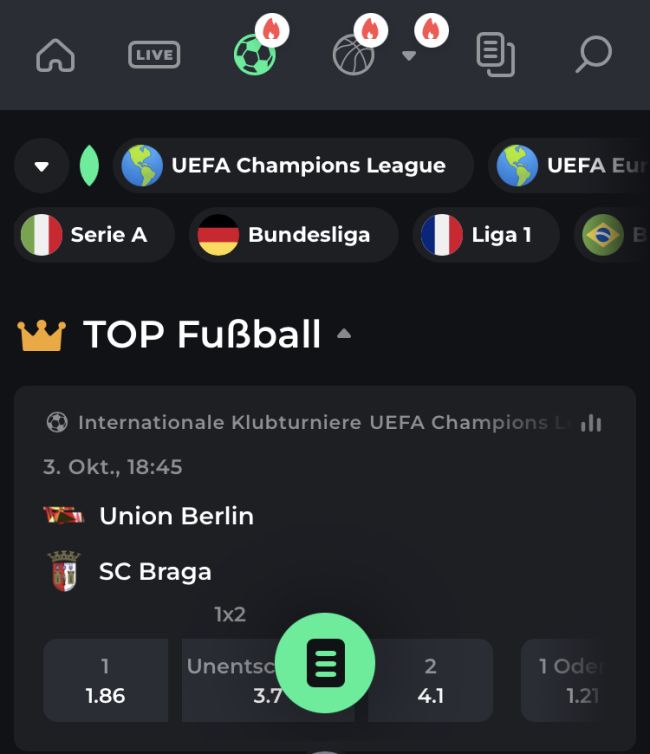Collapse the TOP Fußball section
Screen dimensions: 650x754
coord(344,334)
